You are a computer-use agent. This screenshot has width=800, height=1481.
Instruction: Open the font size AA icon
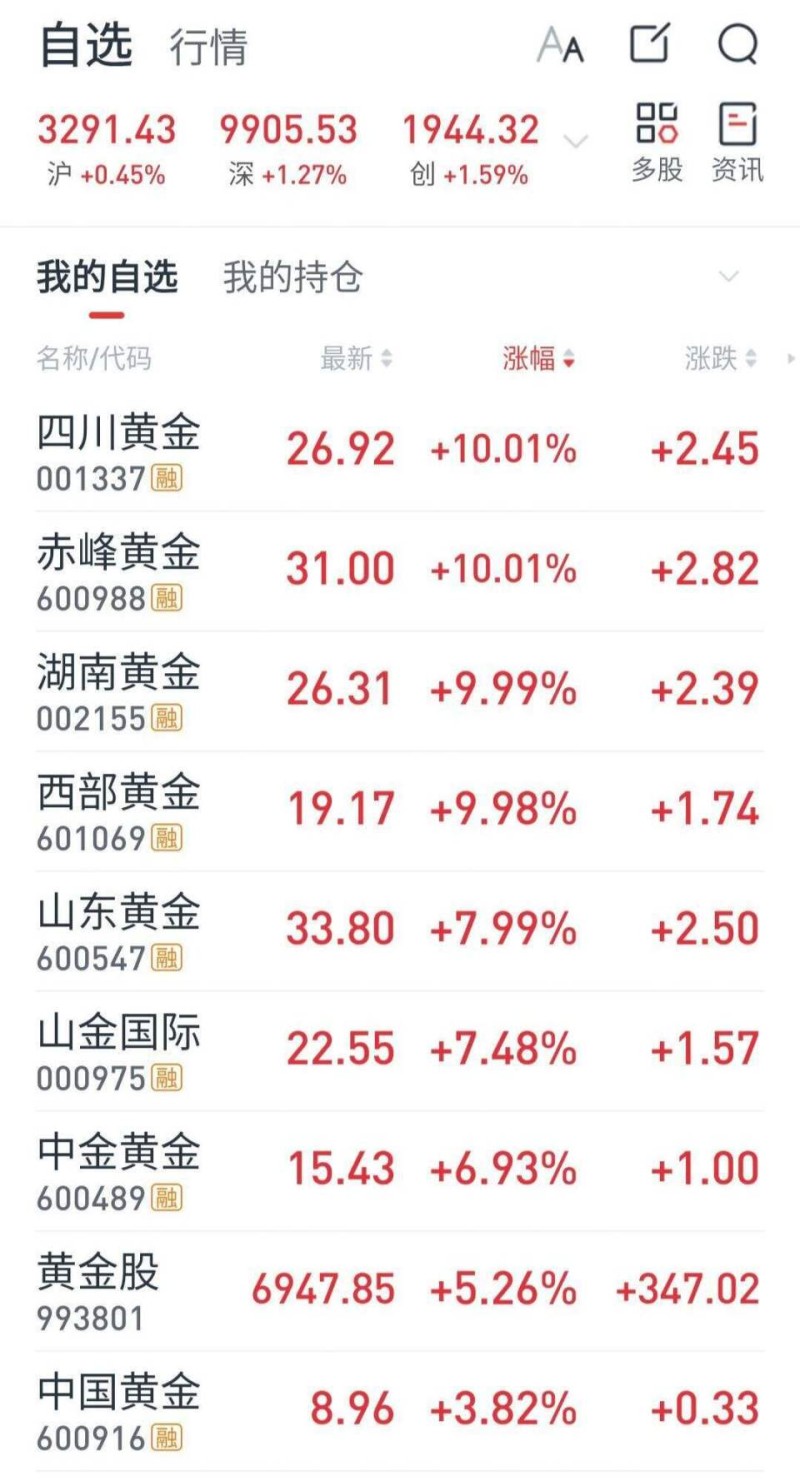[560, 45]
